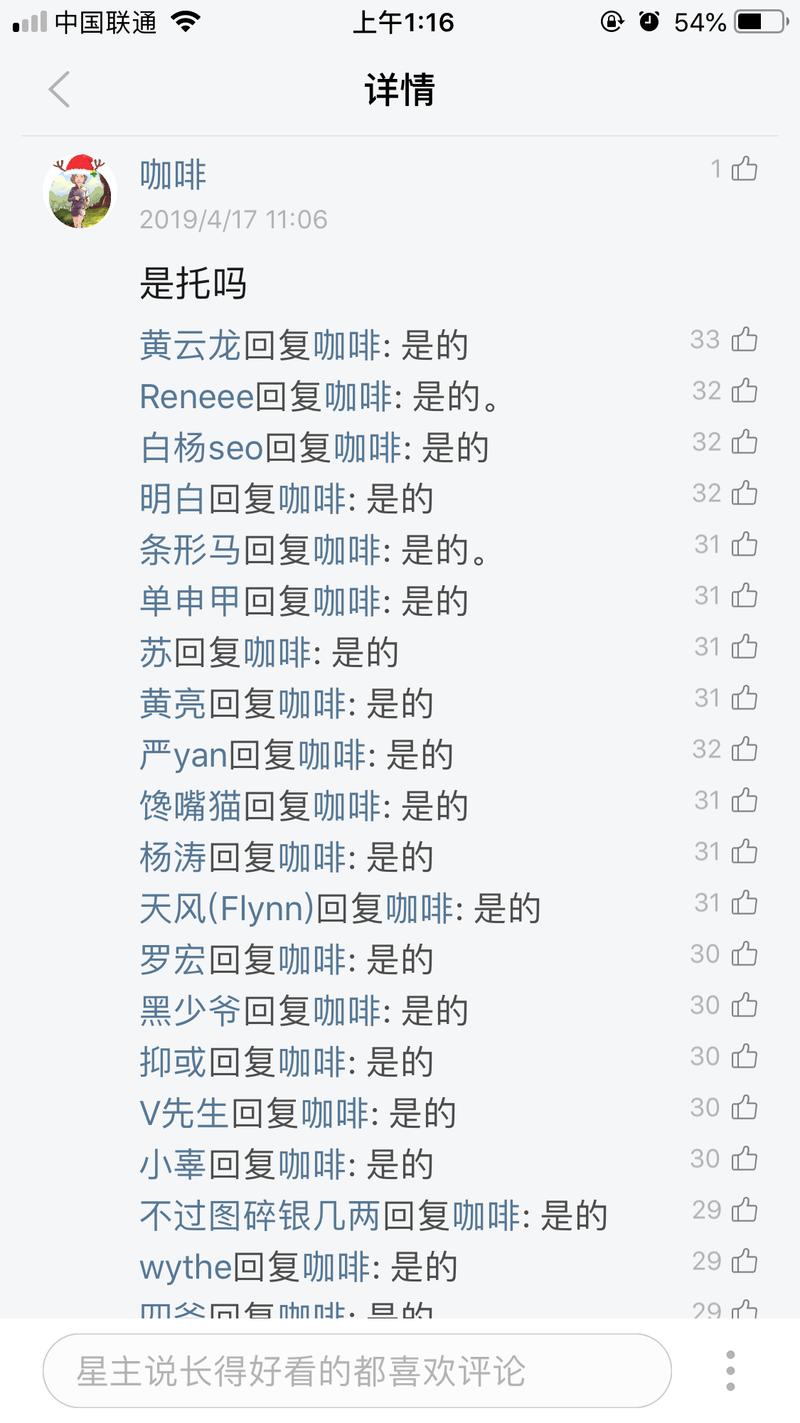Screen dimensions: 800x1423
Task: Open the username 小辜
Action: pyautogui.click(x=170, y=1164)
